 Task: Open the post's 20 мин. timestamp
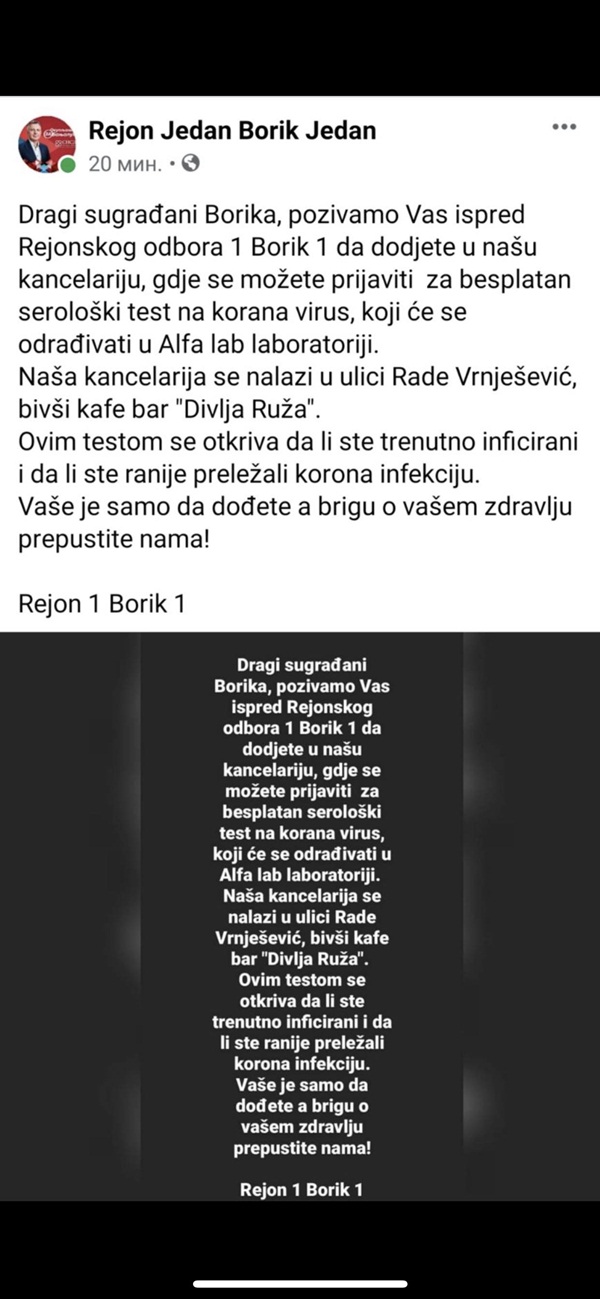point(124,164)
